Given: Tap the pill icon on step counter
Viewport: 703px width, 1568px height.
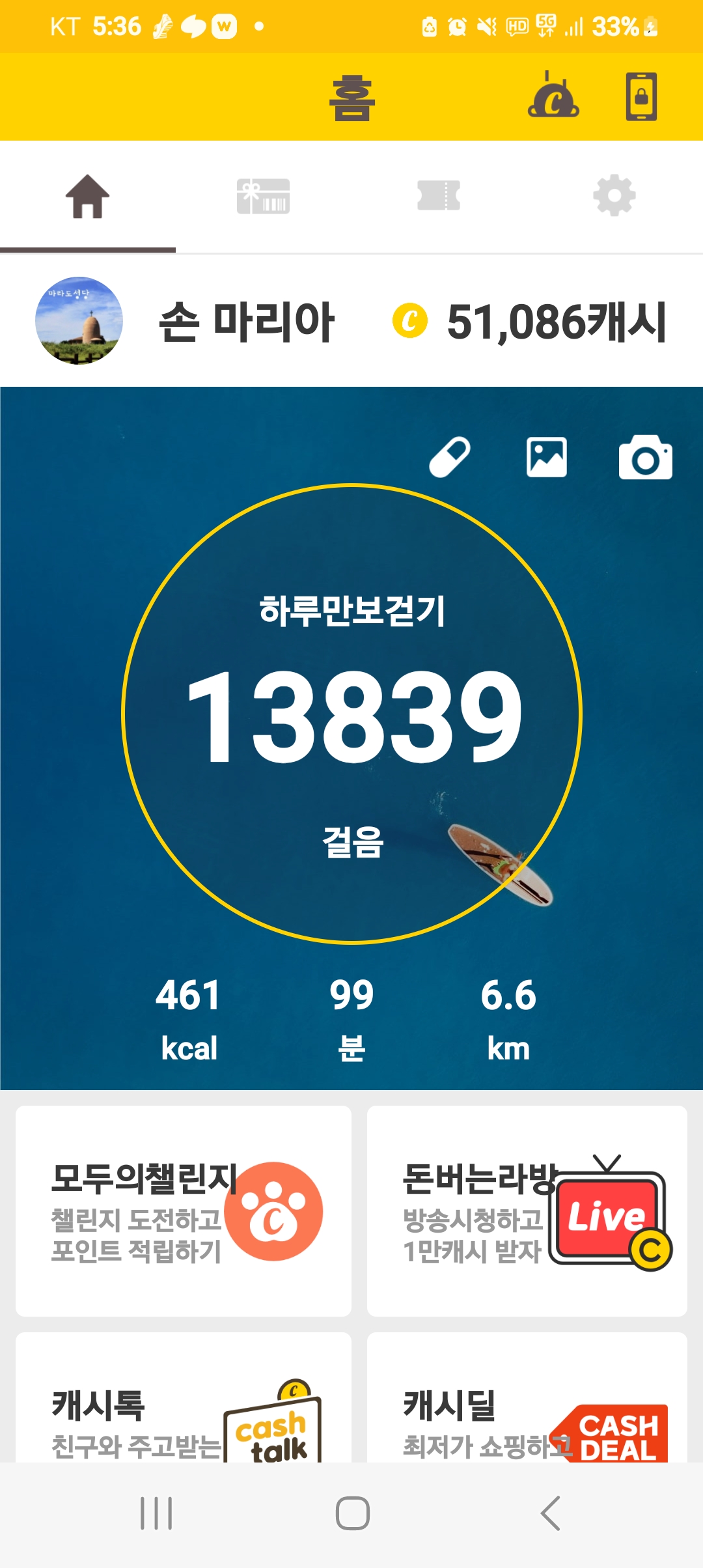Looking at the screenshot, I should (450, 457).
